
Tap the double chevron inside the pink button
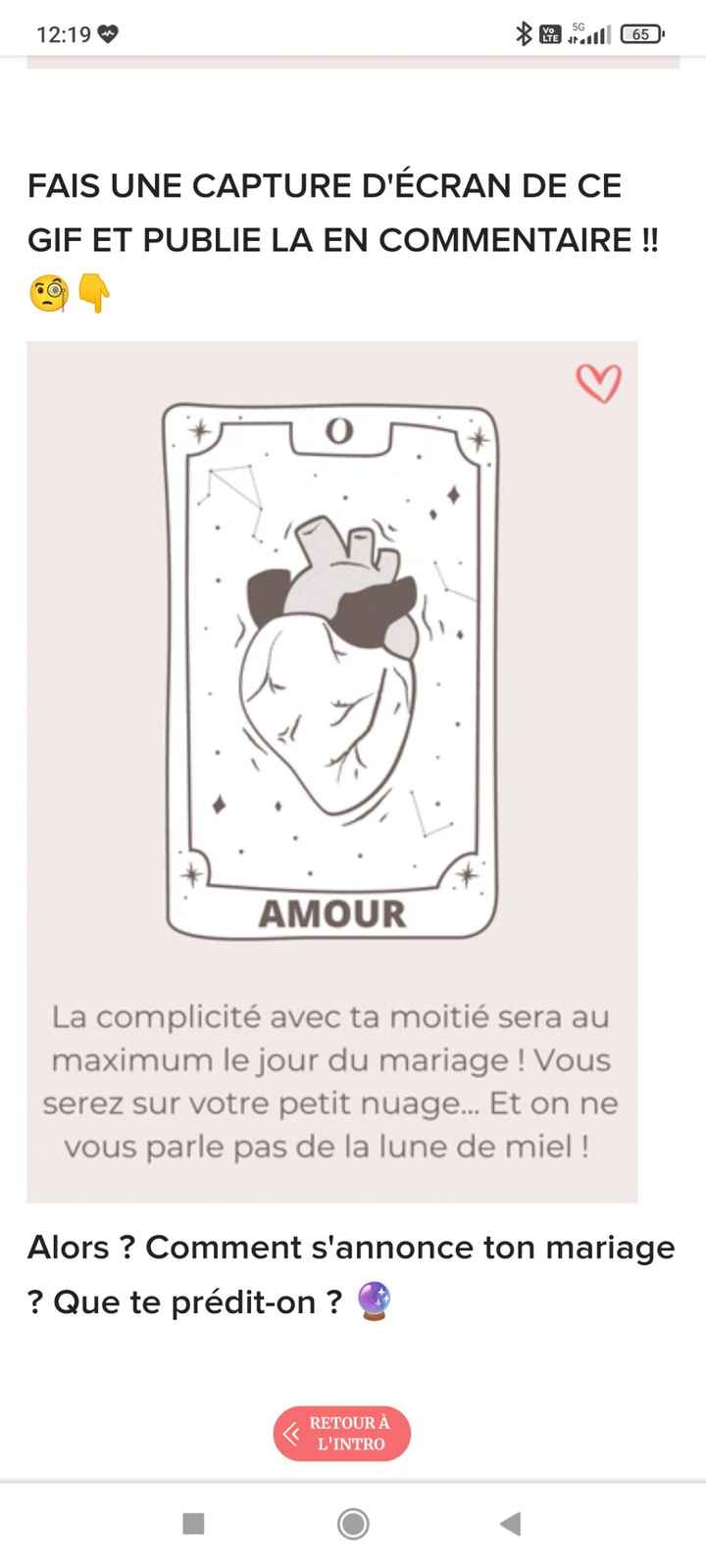point(290,1433)
